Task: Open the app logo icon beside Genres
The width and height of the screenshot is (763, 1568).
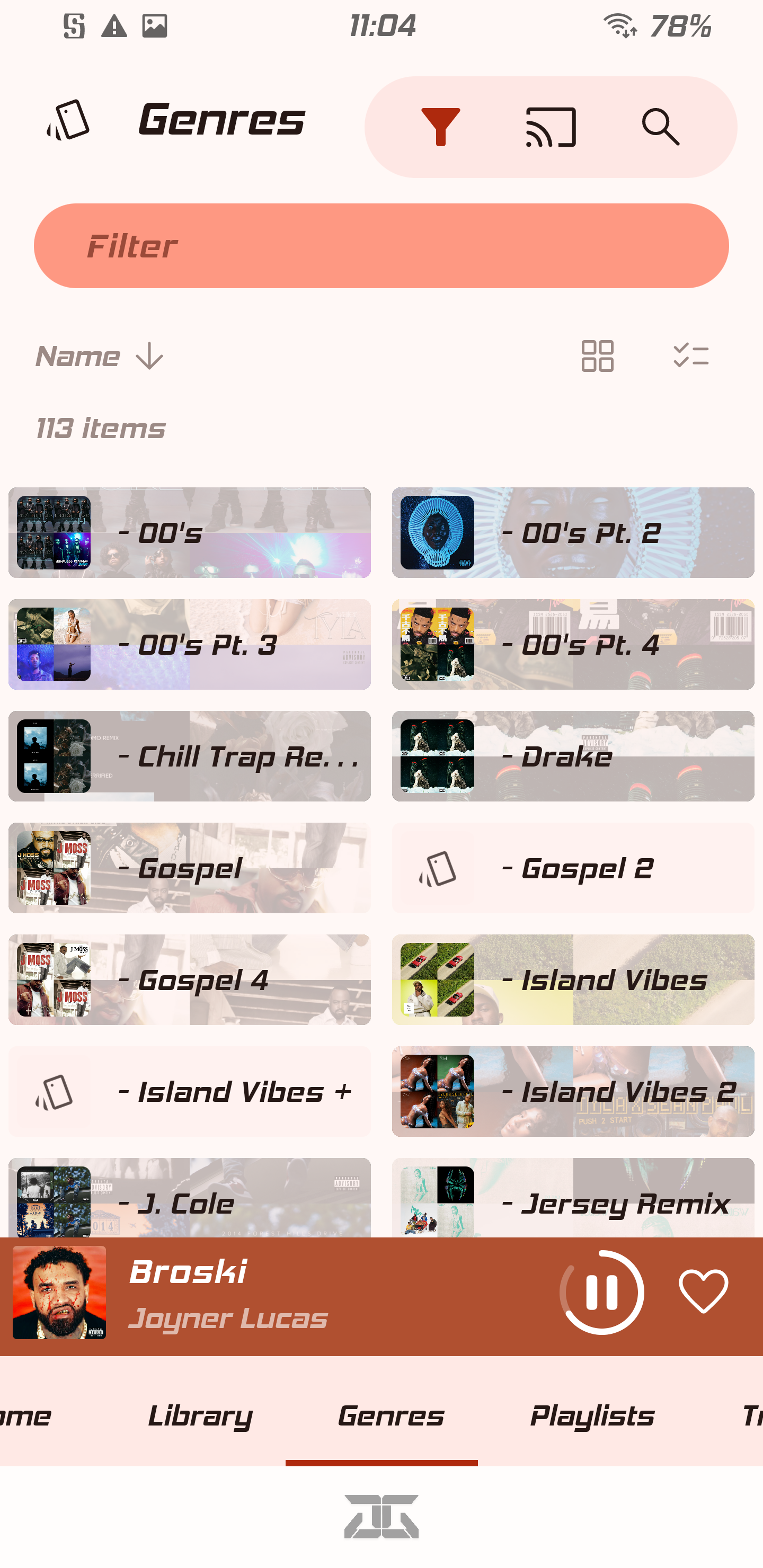Action: coord(69,120)
